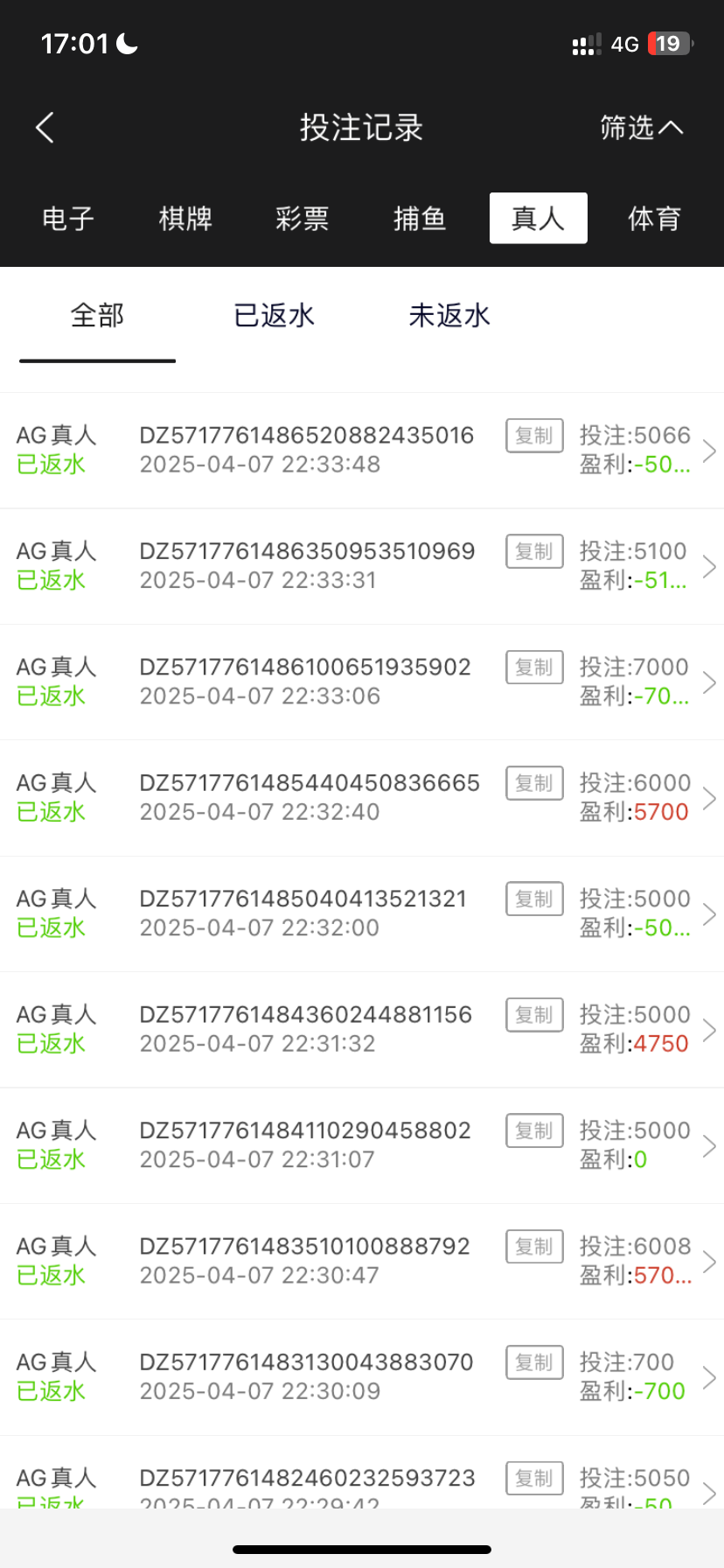This screenshot has width=724, height=1568.
Task: Tap 复制 for the 22:33:31 record
Action: coord(534,551)
